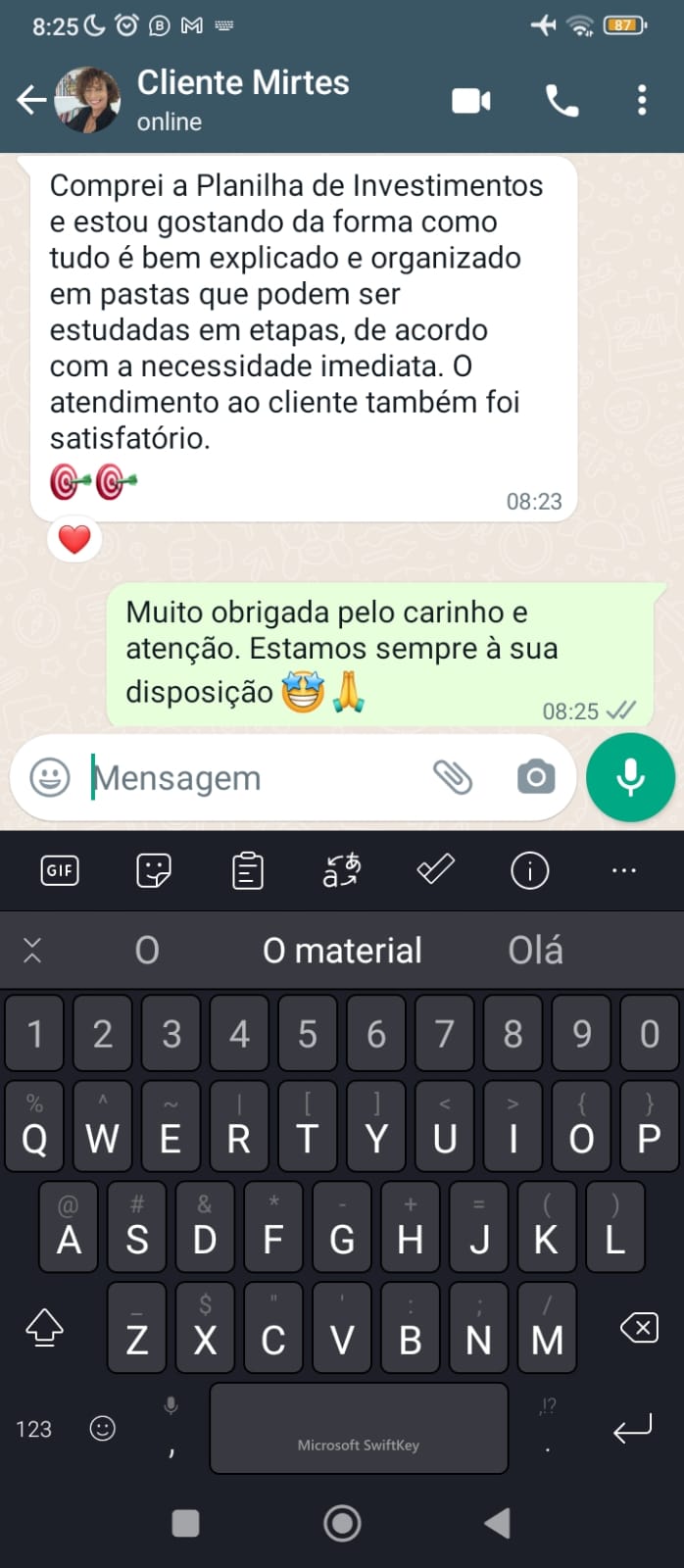This screenshot has height=1568, width=684.
Task: Start a video call with Cliente Mirtes
Action: pos(471,100)
